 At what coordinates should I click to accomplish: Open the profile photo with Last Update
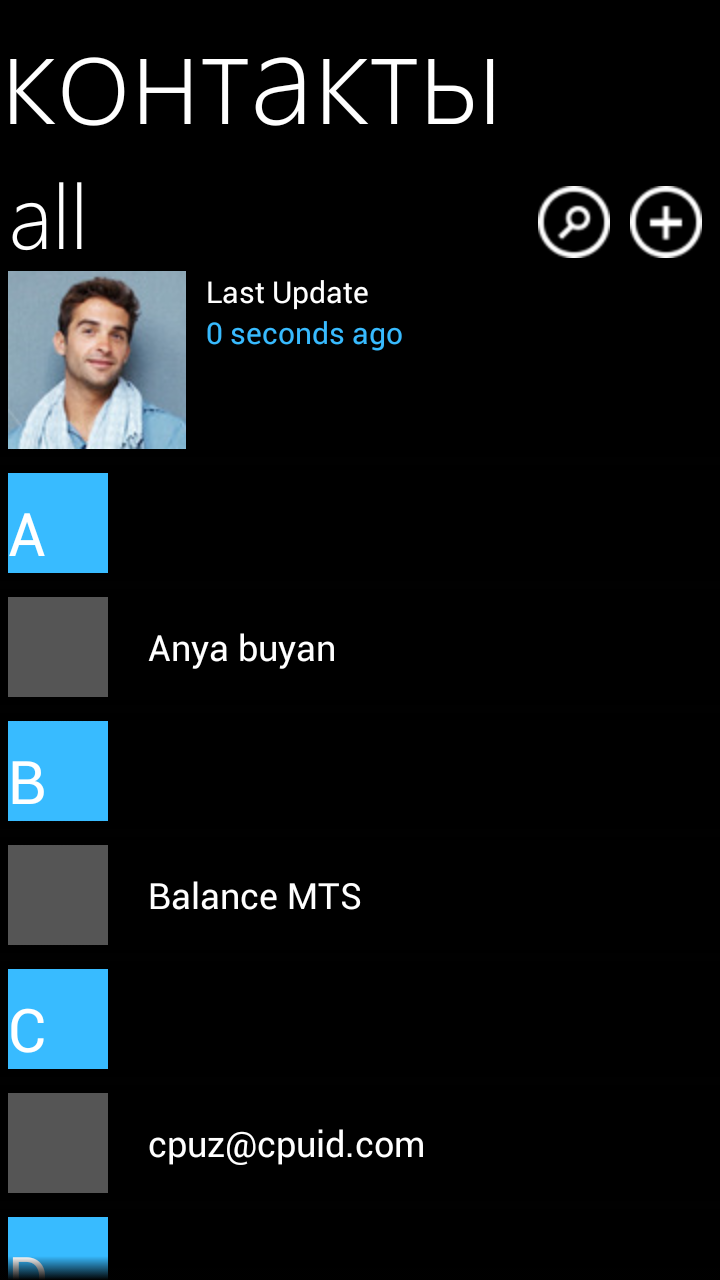click(97, 360)
